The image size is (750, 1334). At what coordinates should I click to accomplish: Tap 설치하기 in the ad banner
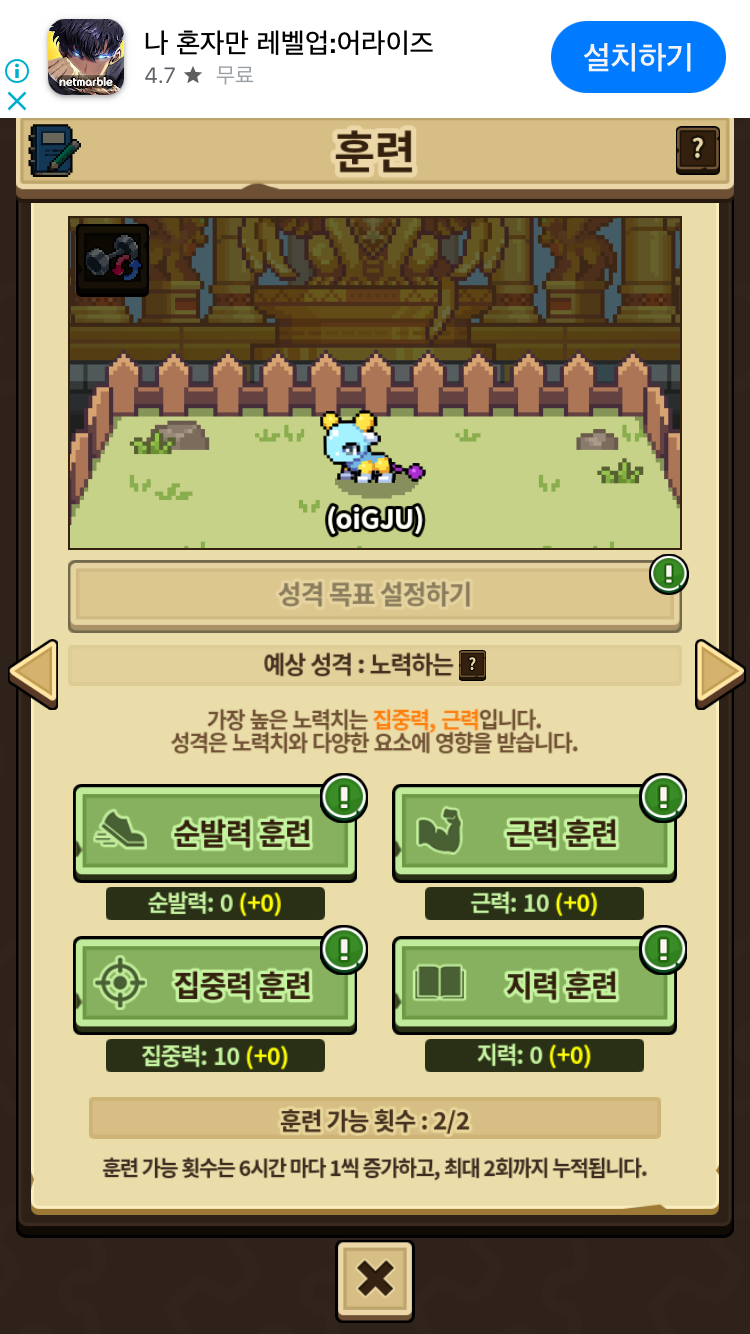[638, 57]
